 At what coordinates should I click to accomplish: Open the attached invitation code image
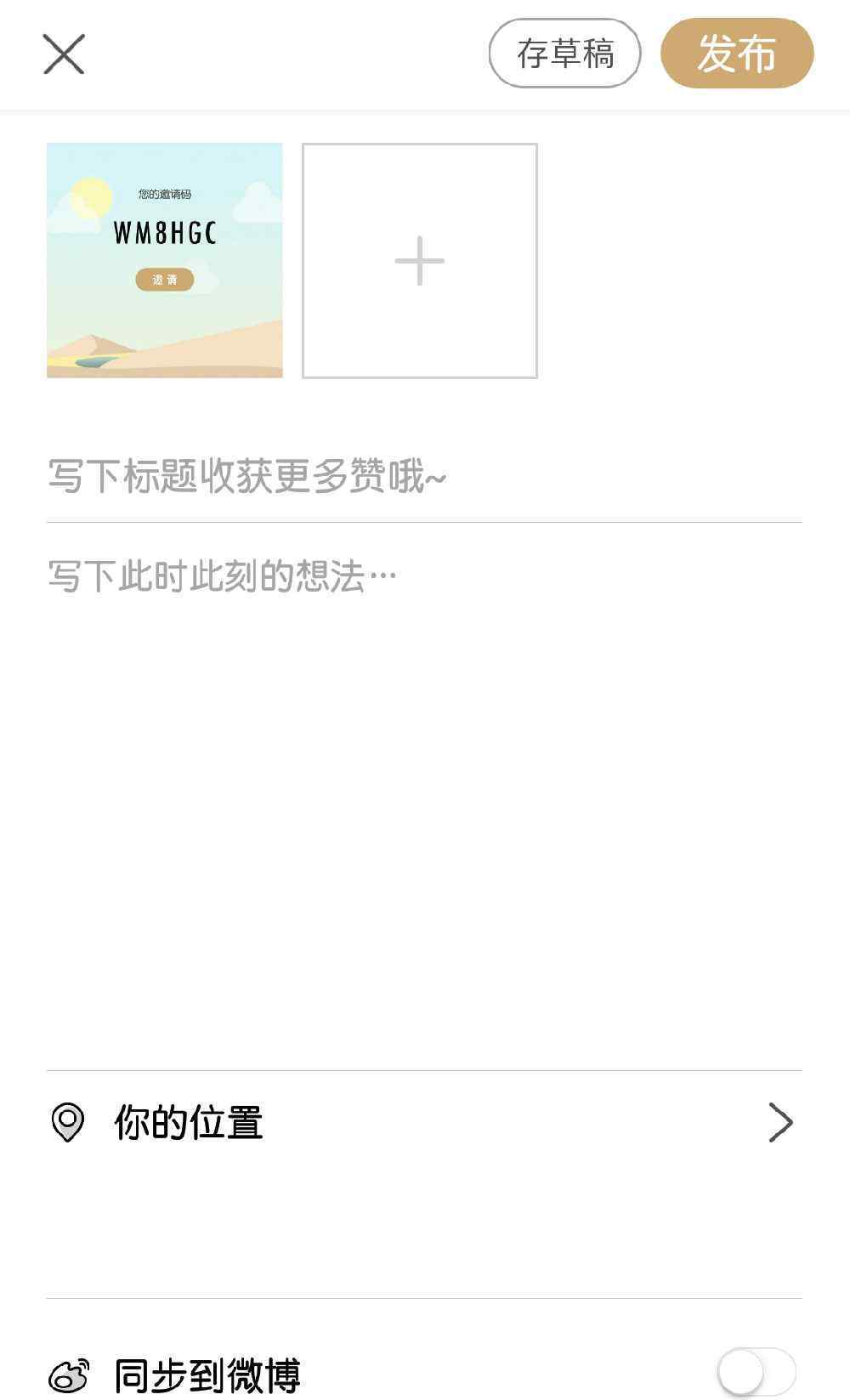tap(164, 260)
